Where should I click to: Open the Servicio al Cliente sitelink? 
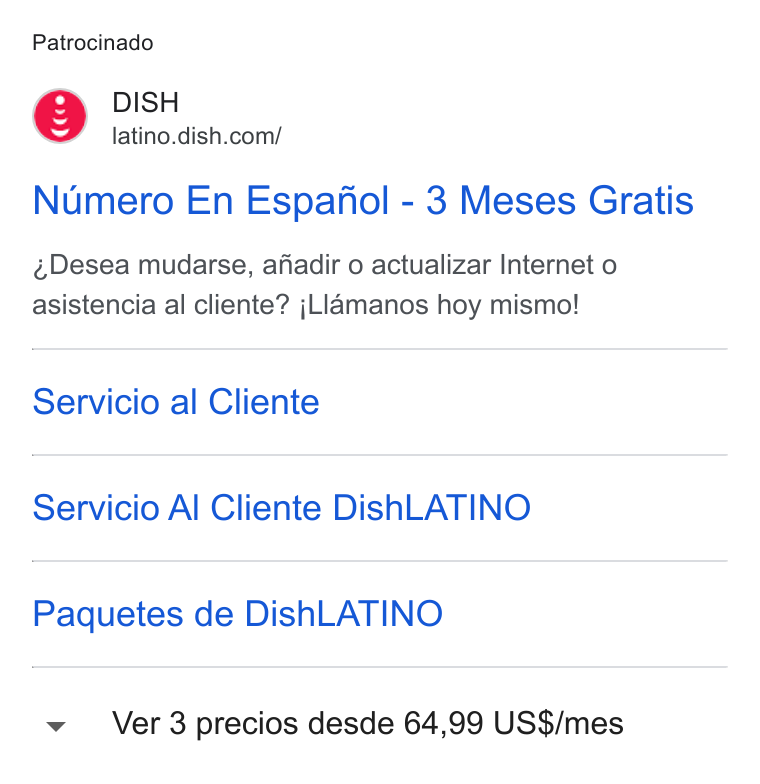pos(176,402)
